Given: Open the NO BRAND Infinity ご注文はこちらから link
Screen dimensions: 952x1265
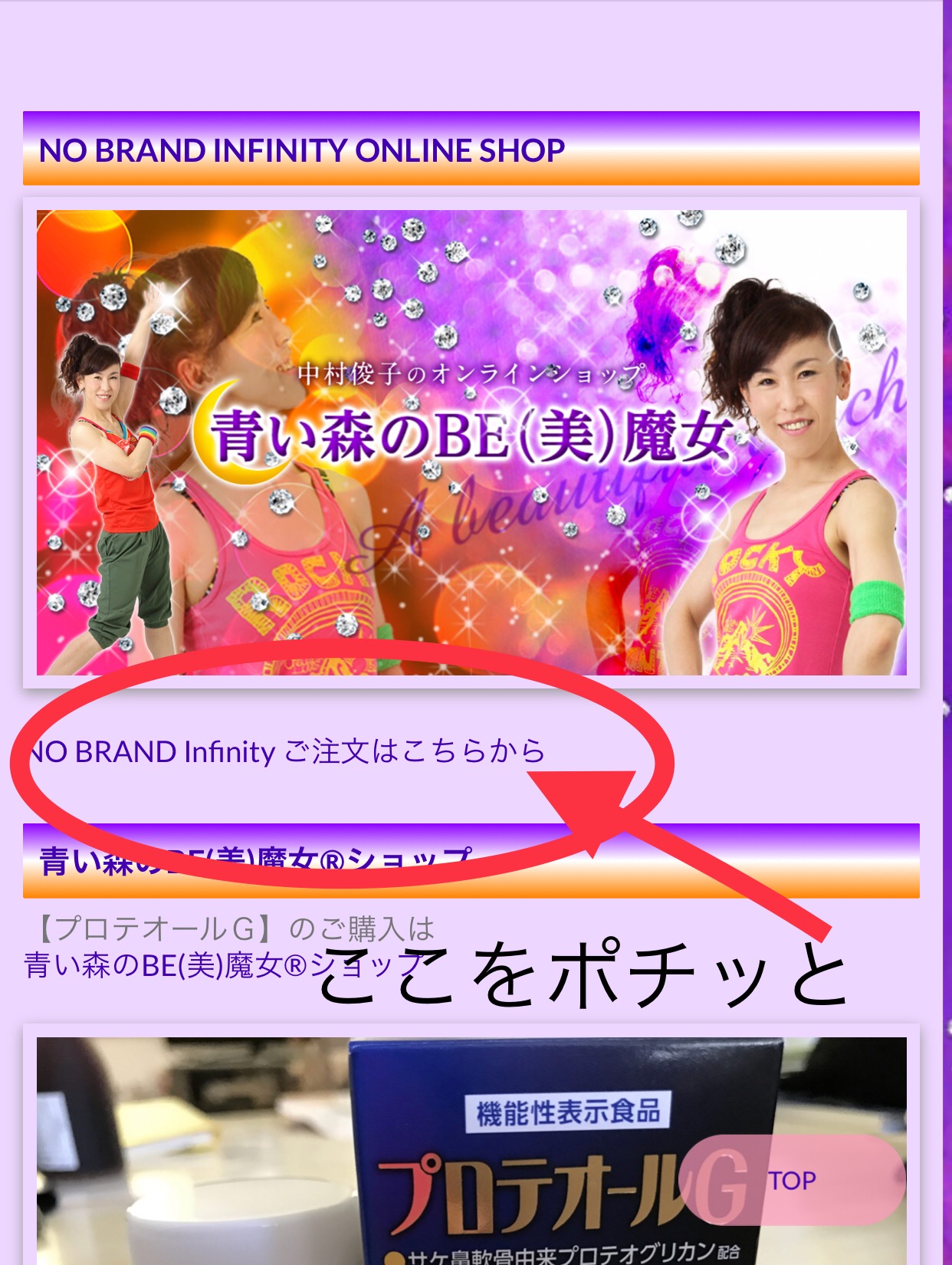Looking at the screenshot, I should click(x=287, y=752).
